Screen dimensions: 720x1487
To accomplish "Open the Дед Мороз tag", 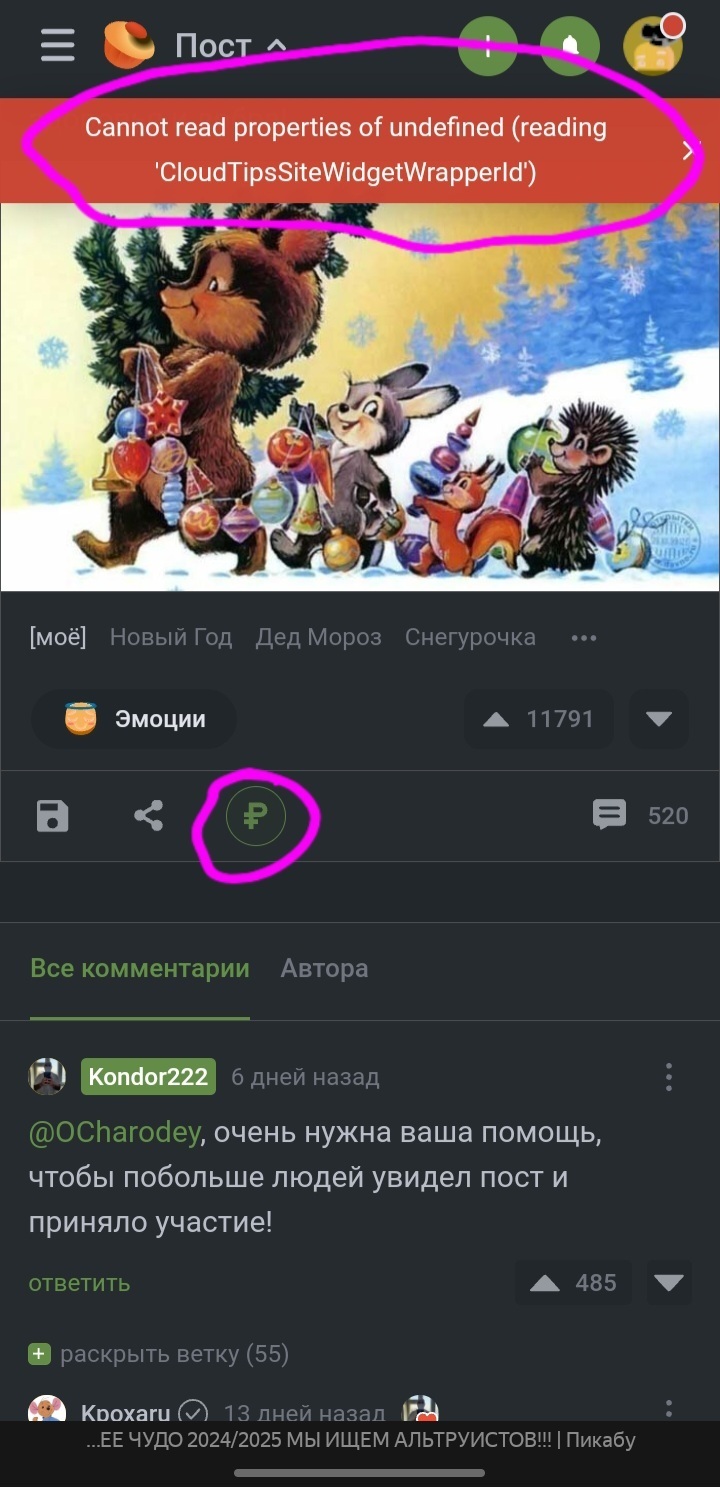I will pyautogui.click(x=318, y=637).
